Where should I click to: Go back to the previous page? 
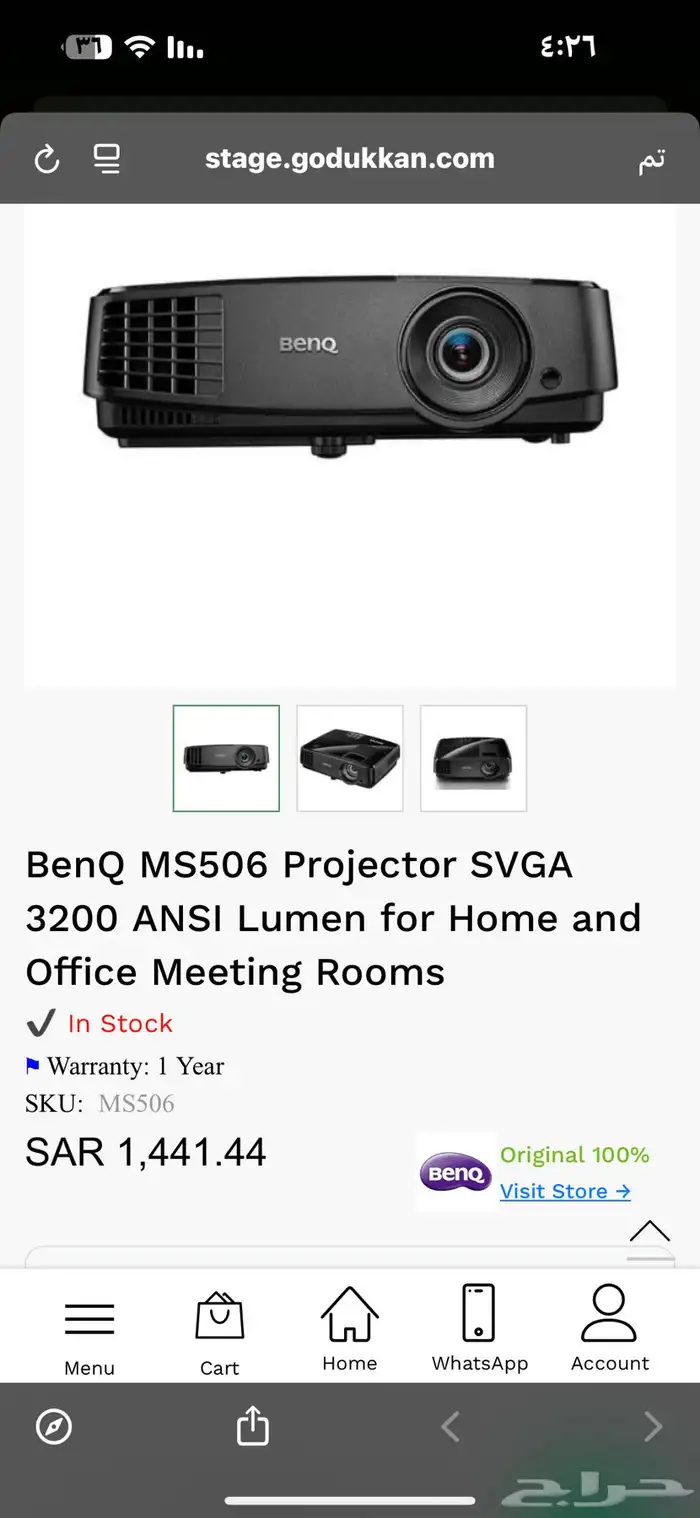point(451,1426)
